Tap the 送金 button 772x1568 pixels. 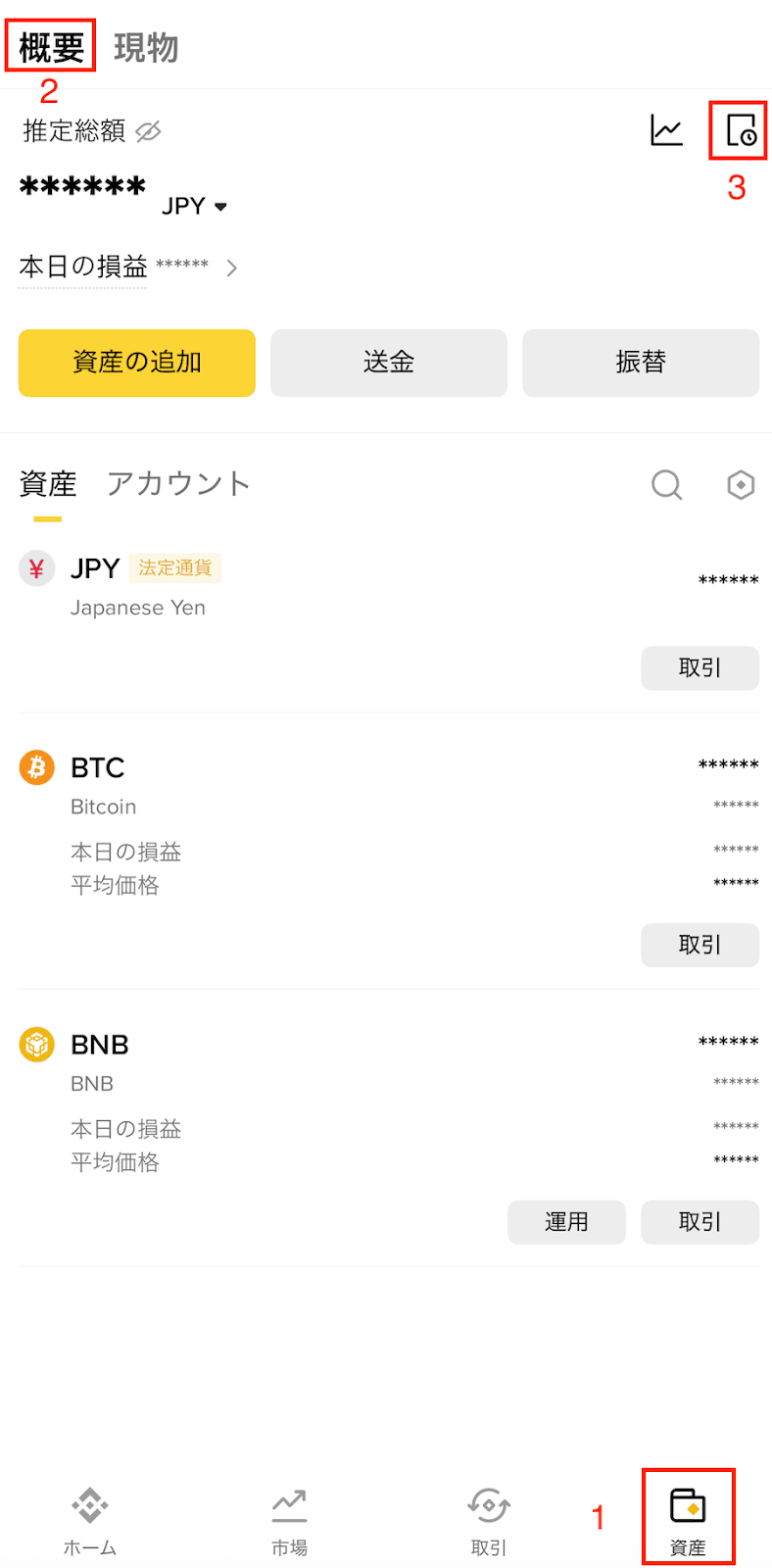pos(389,363)
